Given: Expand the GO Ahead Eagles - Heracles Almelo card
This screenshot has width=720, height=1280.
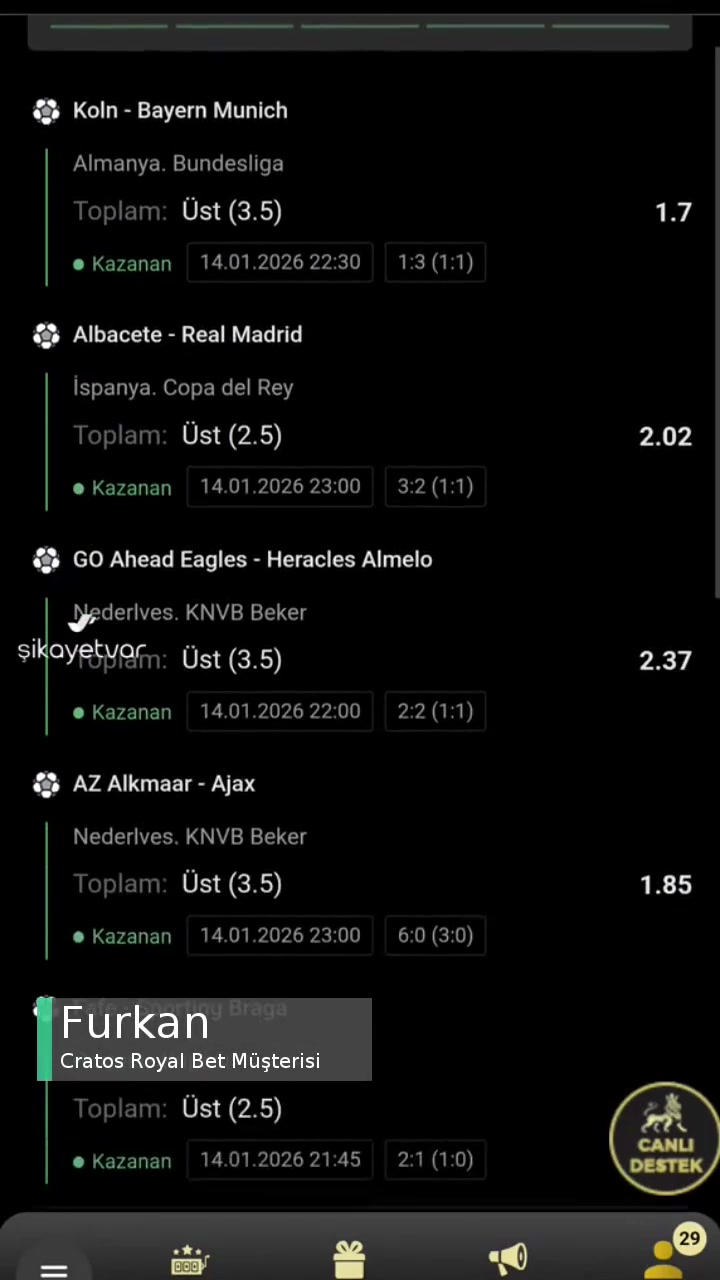Looking at the screenshot, I should tap(252, 559).
